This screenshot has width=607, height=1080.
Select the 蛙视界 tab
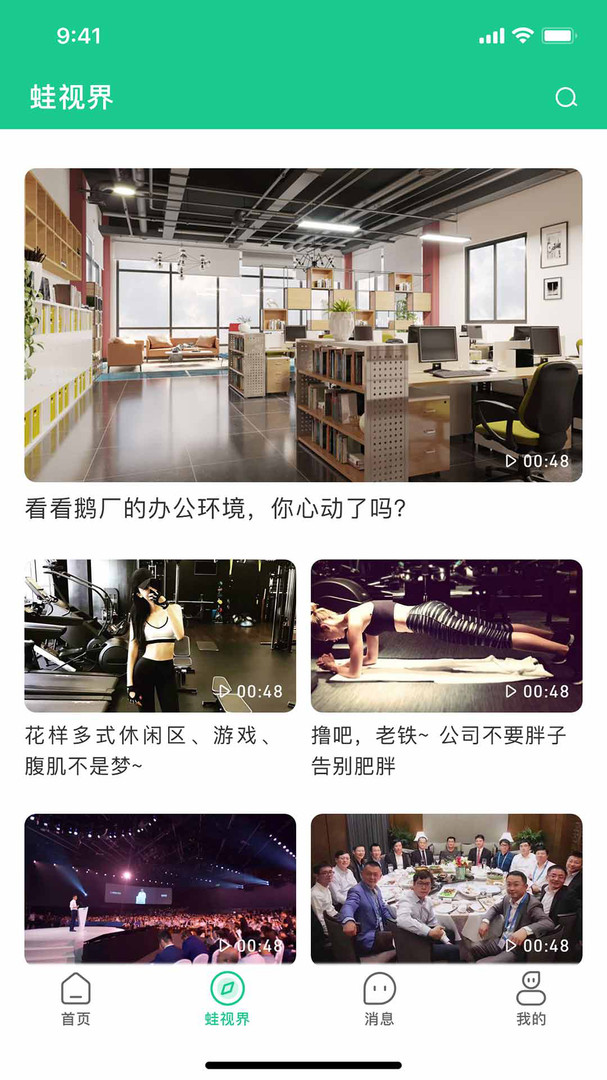[x=228, y=998]
